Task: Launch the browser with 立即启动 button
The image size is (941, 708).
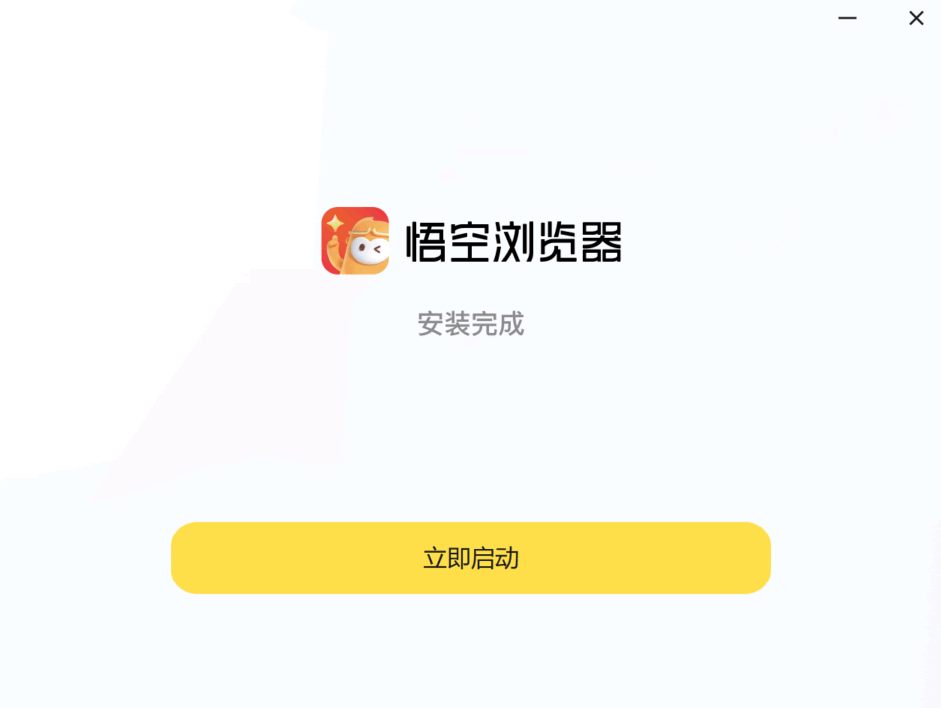Action: (470, 558)
